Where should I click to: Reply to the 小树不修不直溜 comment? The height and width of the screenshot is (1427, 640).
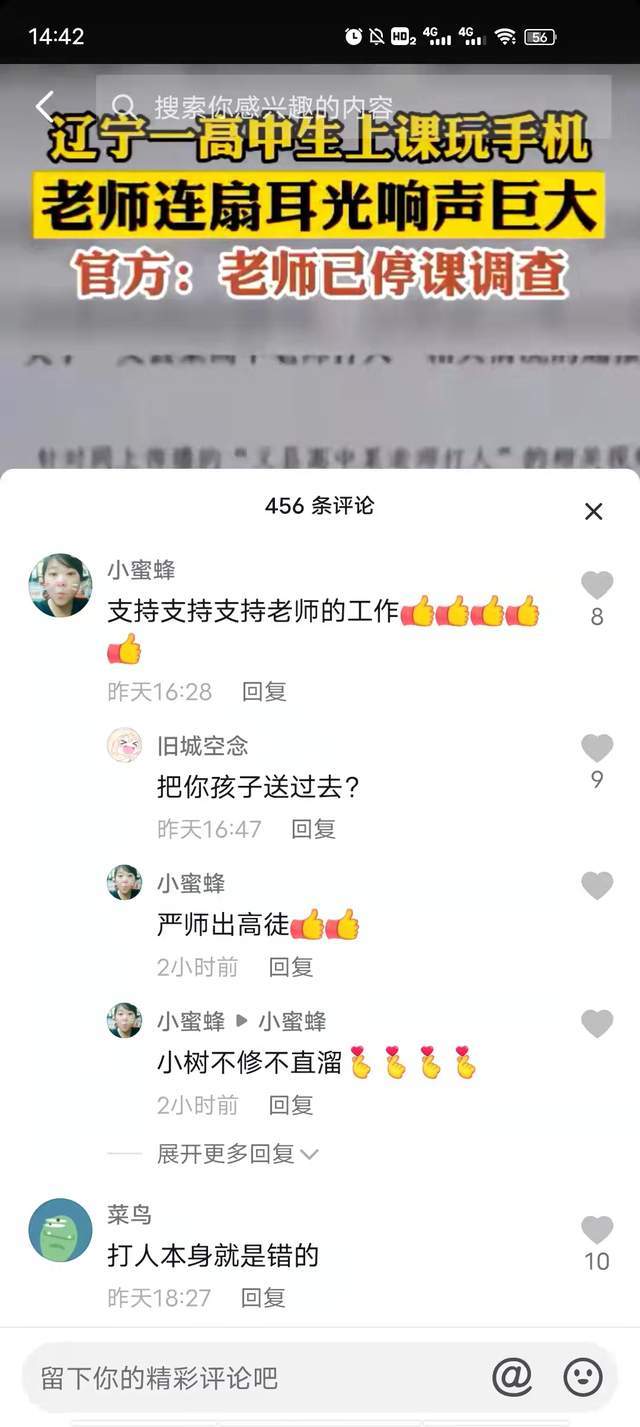tap(291, 1105)
